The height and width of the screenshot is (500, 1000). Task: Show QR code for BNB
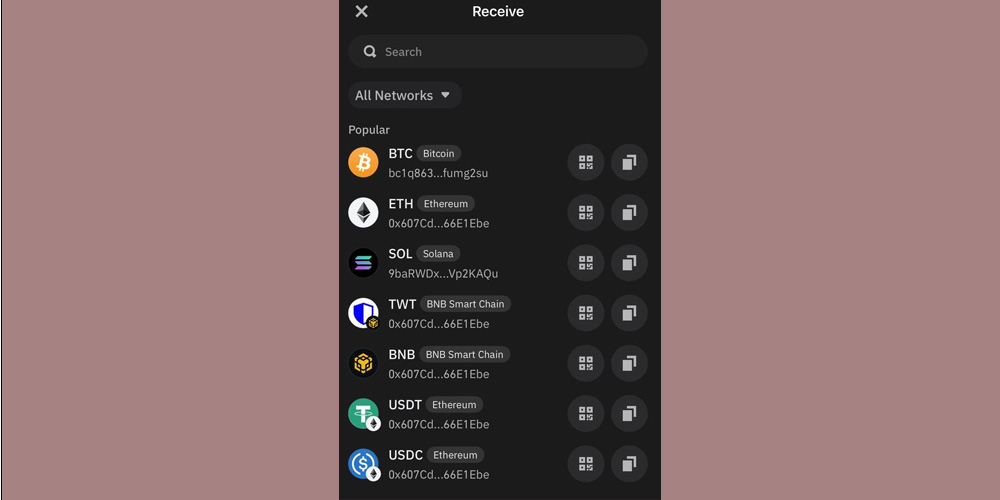586,363
